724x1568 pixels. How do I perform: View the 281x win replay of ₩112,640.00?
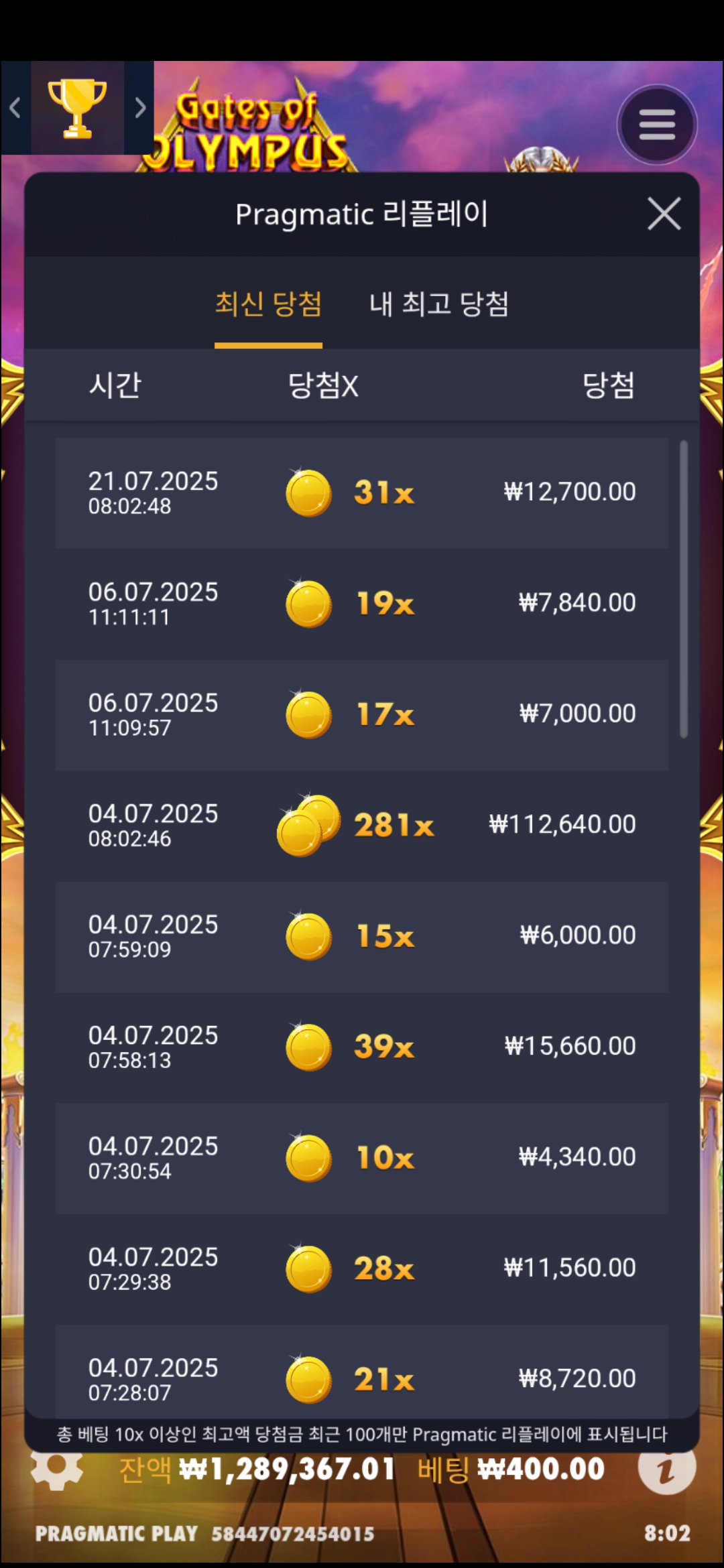click(x=362, y=826)
